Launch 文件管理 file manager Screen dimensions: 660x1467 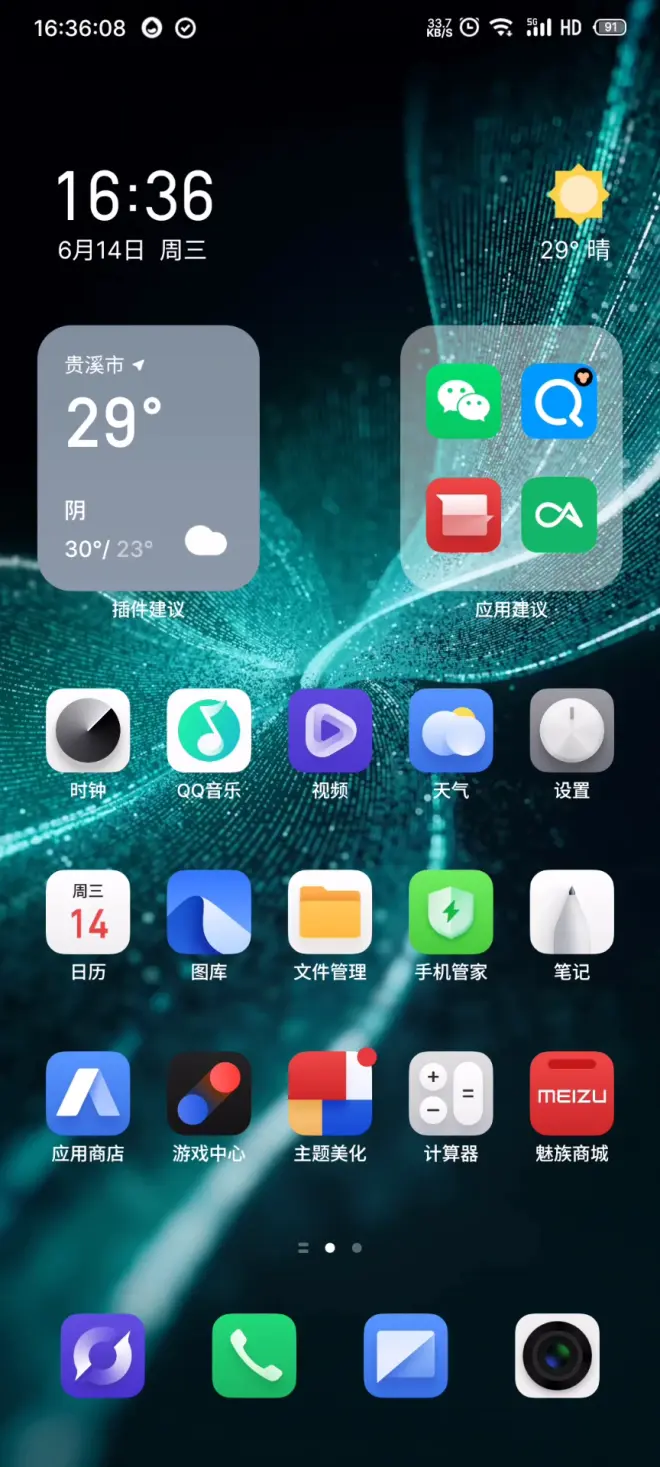tap(330, 912)
